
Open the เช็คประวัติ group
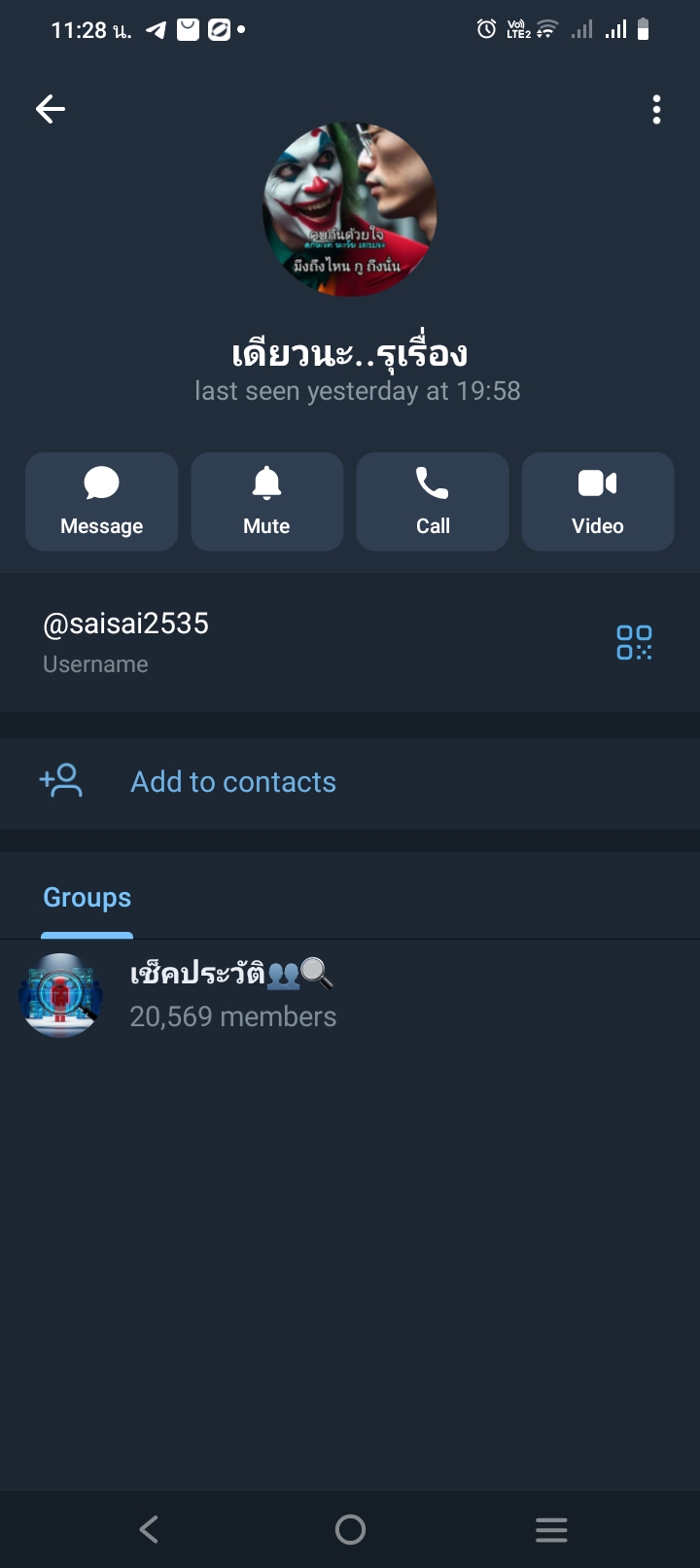pyautogui.click(x=233, y=994)
